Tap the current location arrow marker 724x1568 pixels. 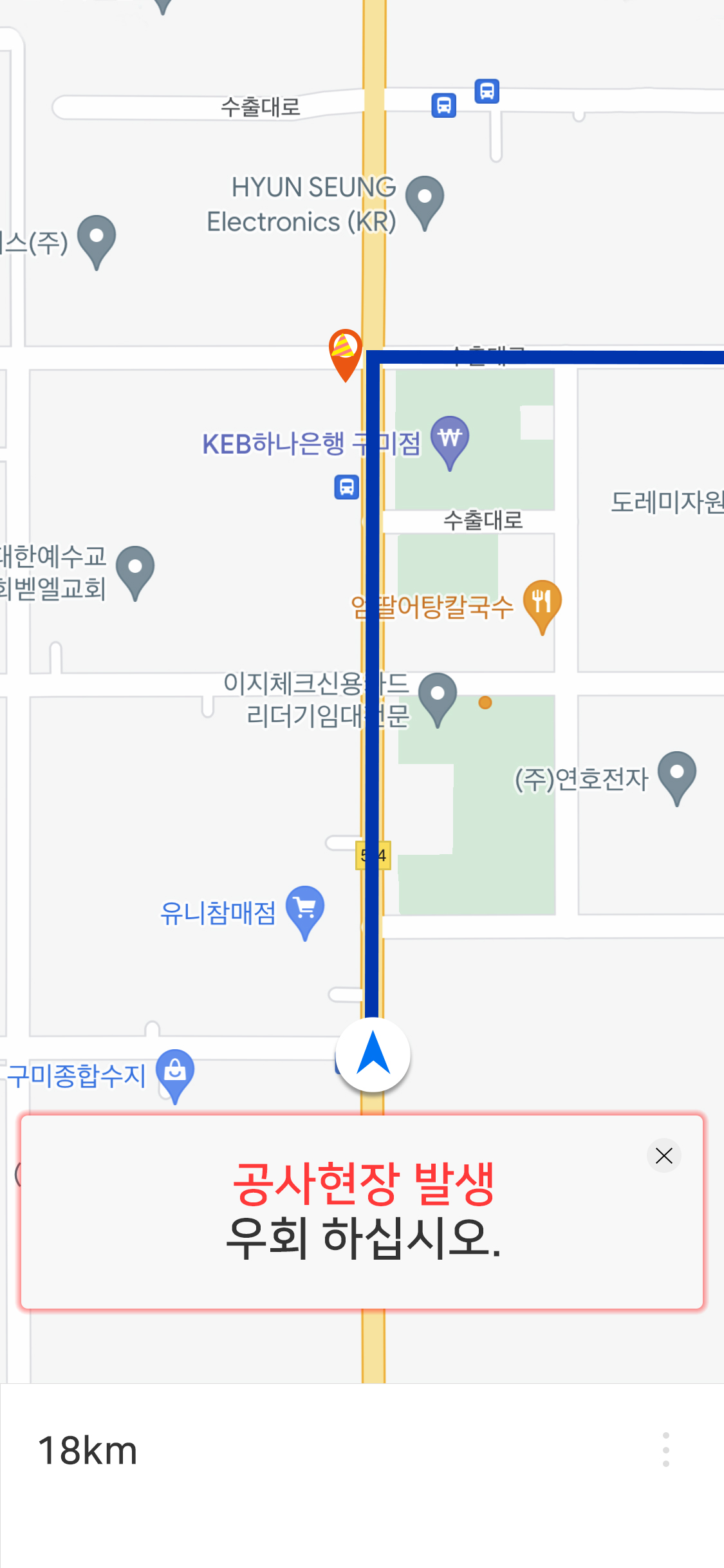point(373,1054)
